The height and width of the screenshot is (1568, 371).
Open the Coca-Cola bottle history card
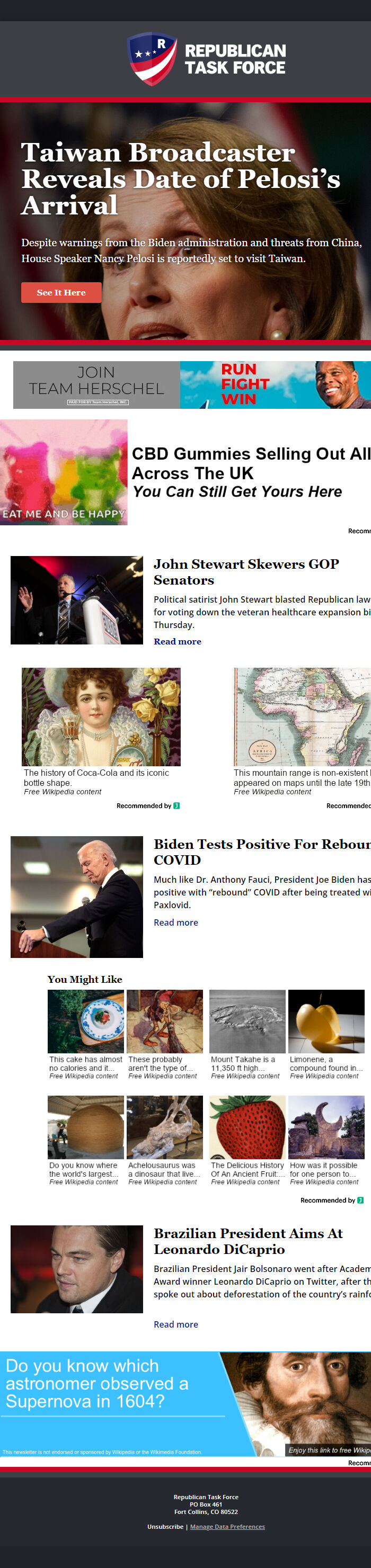pyautogui.click(x=101, y=730)
